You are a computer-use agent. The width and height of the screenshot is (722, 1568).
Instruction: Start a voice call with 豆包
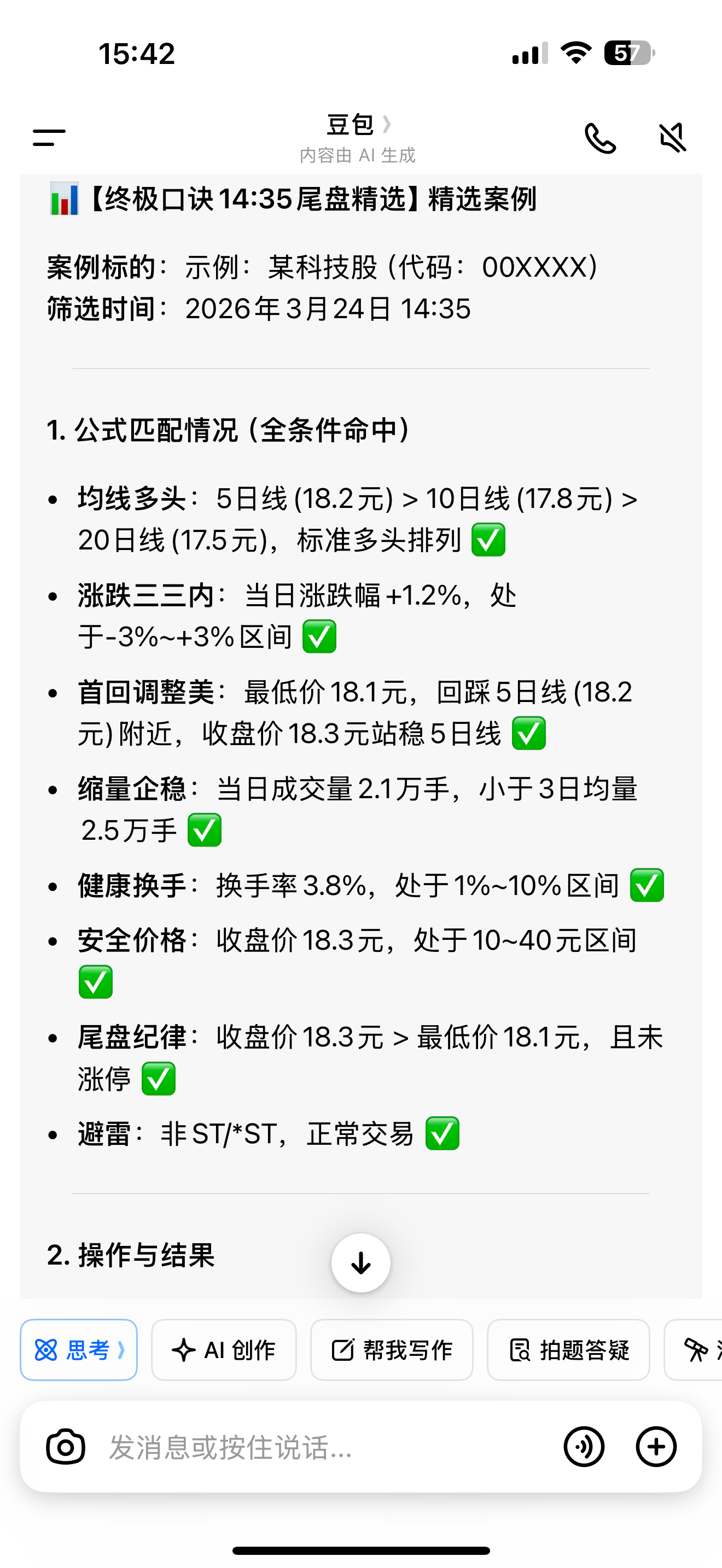pyautogui.click(x=599, y=138)
